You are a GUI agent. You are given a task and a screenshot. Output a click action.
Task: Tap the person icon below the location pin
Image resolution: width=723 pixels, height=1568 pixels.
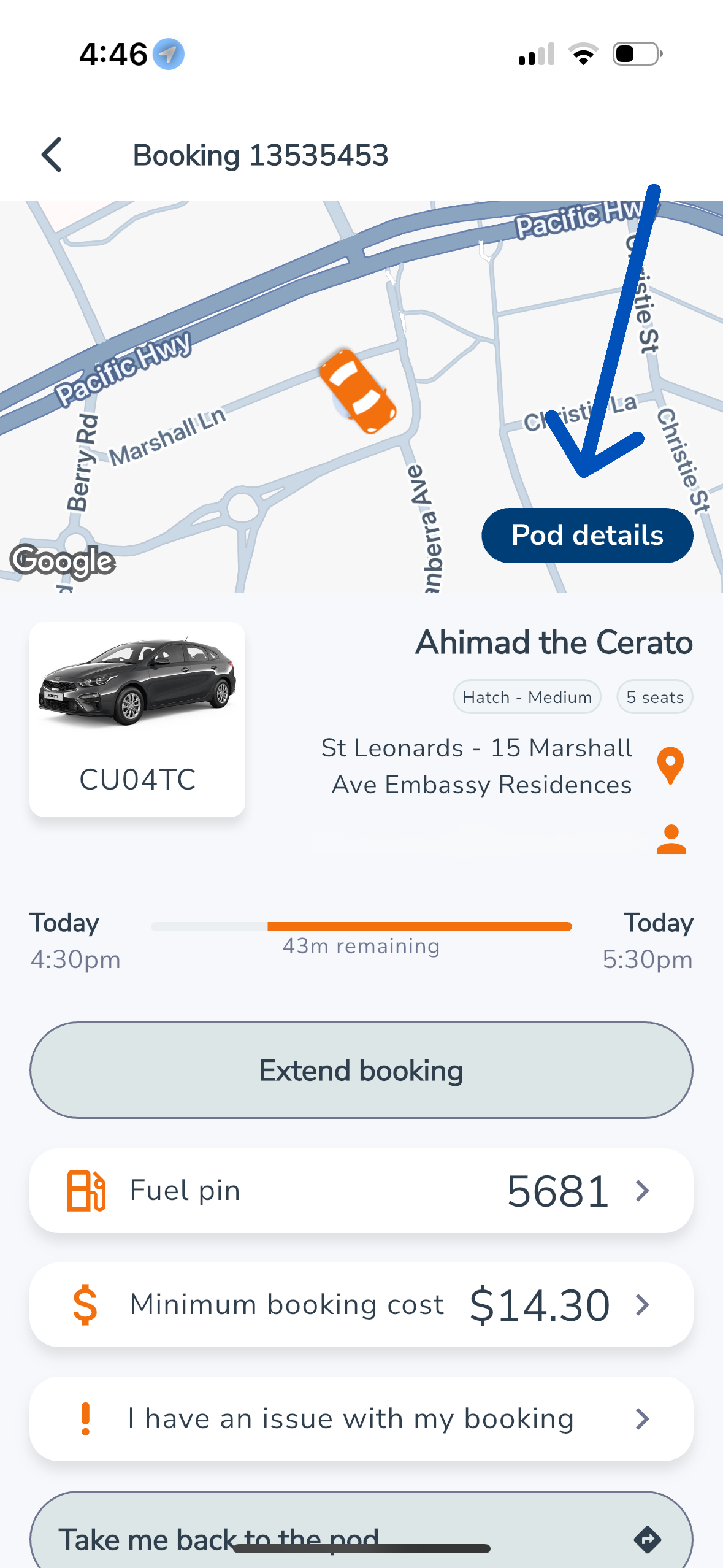(671, 840)
